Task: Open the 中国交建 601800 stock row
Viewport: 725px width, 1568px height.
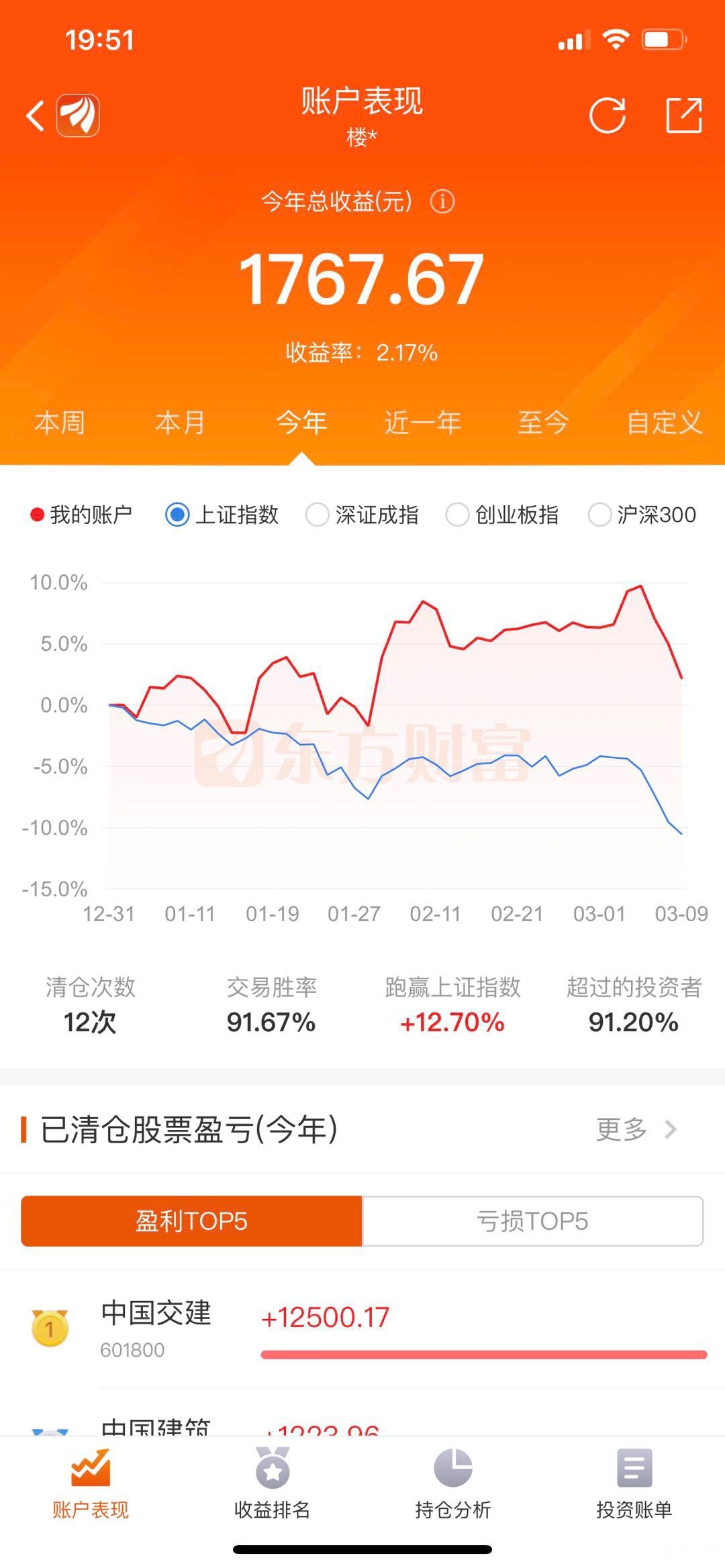Action: point(362,1328)
